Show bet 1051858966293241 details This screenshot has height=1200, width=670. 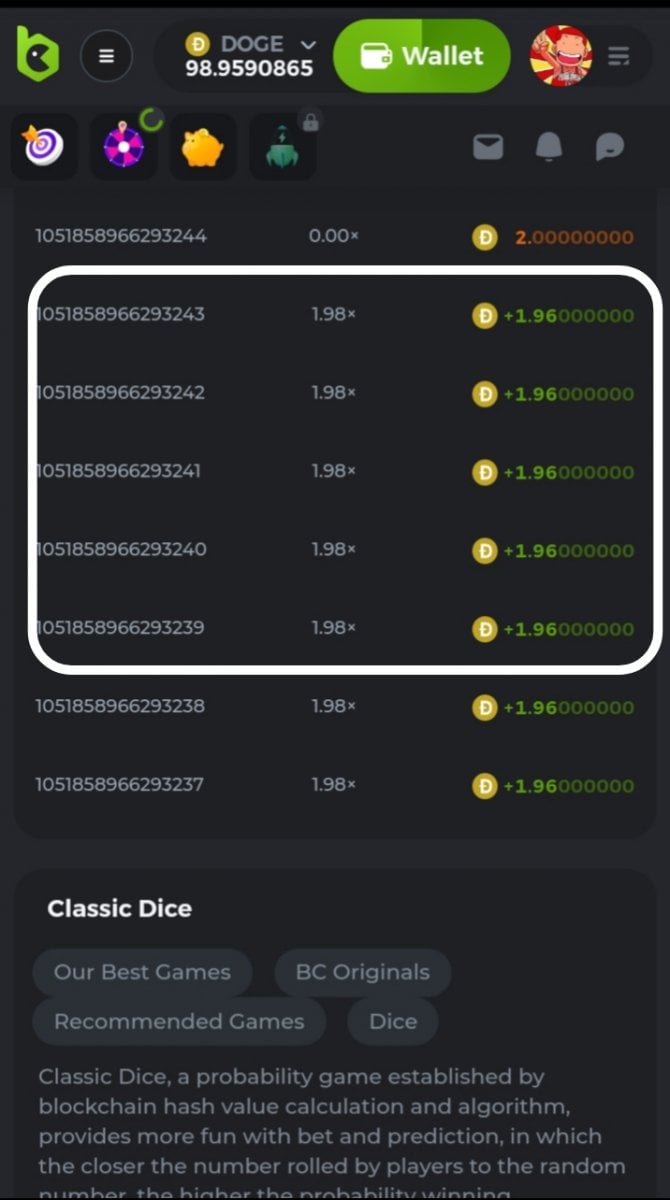coord(121,471)
